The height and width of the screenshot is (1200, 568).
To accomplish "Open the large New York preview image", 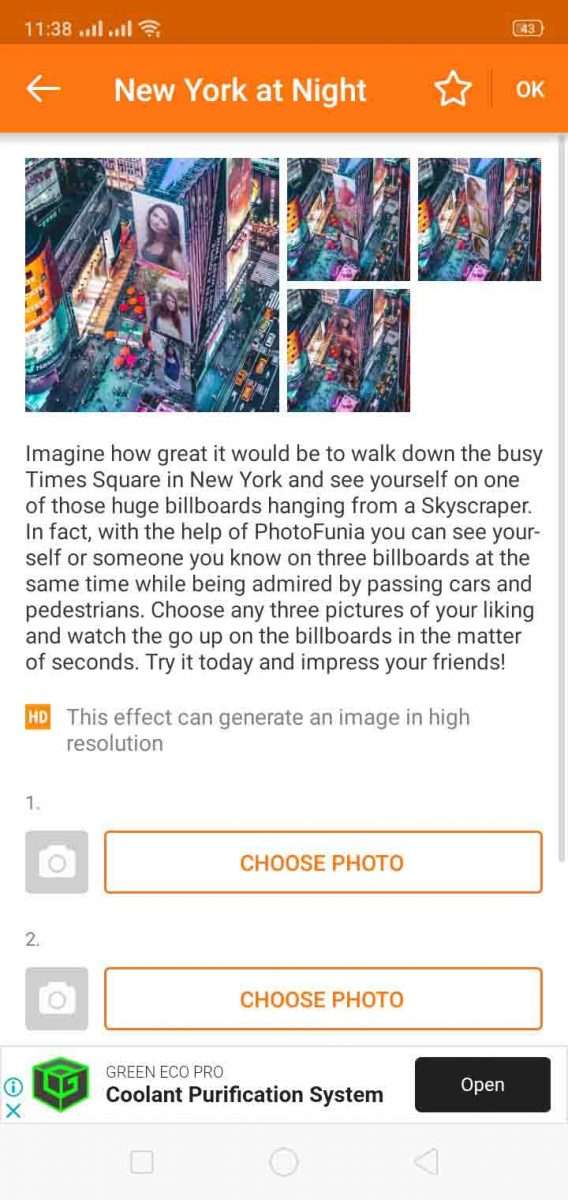I will 152,285.
